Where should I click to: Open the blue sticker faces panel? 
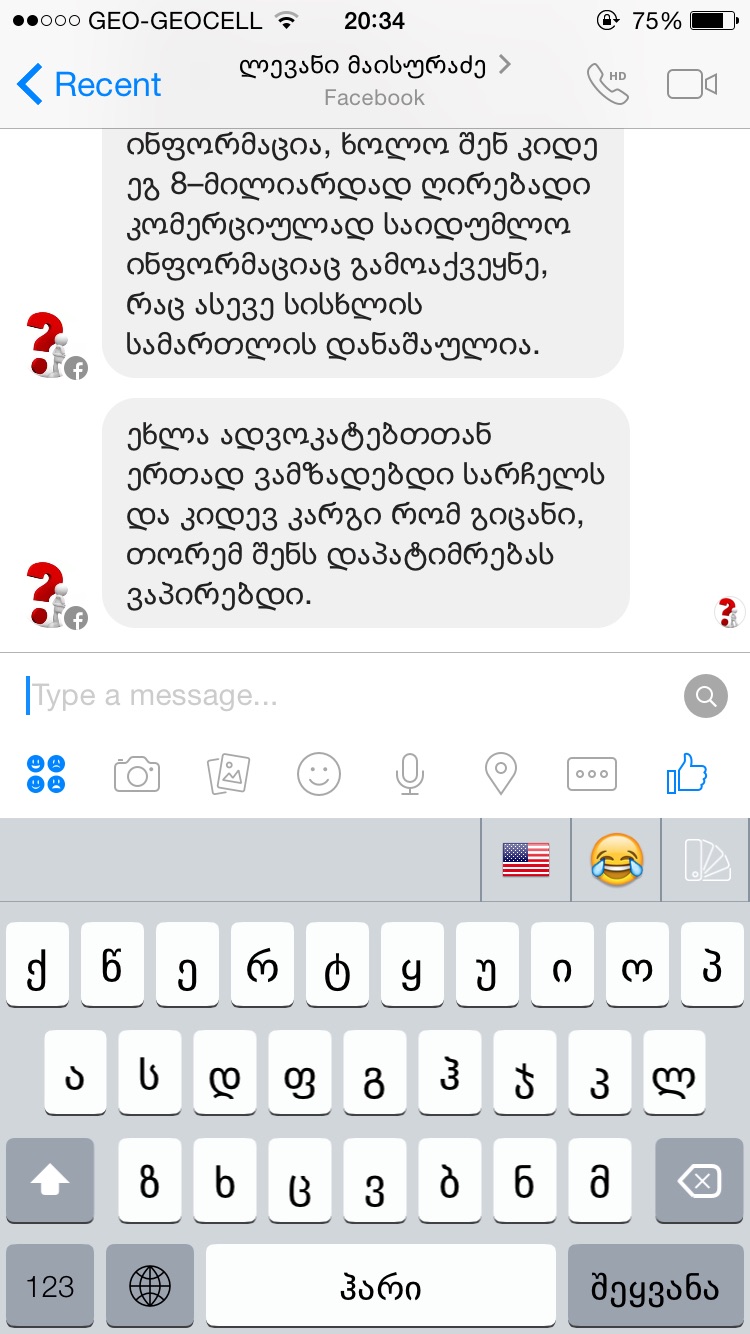coord(46,774)
